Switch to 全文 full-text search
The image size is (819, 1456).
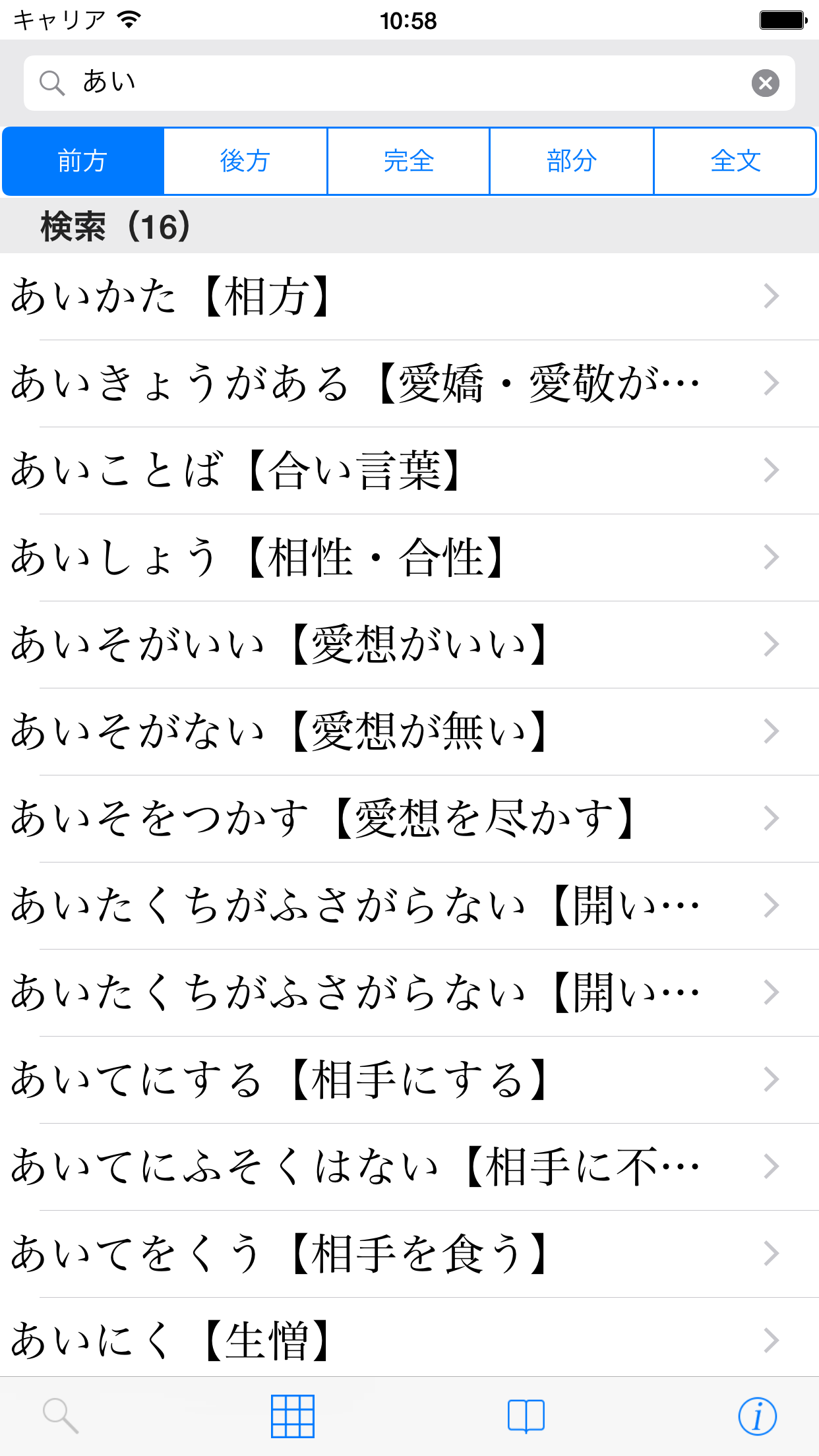[735, 162]
